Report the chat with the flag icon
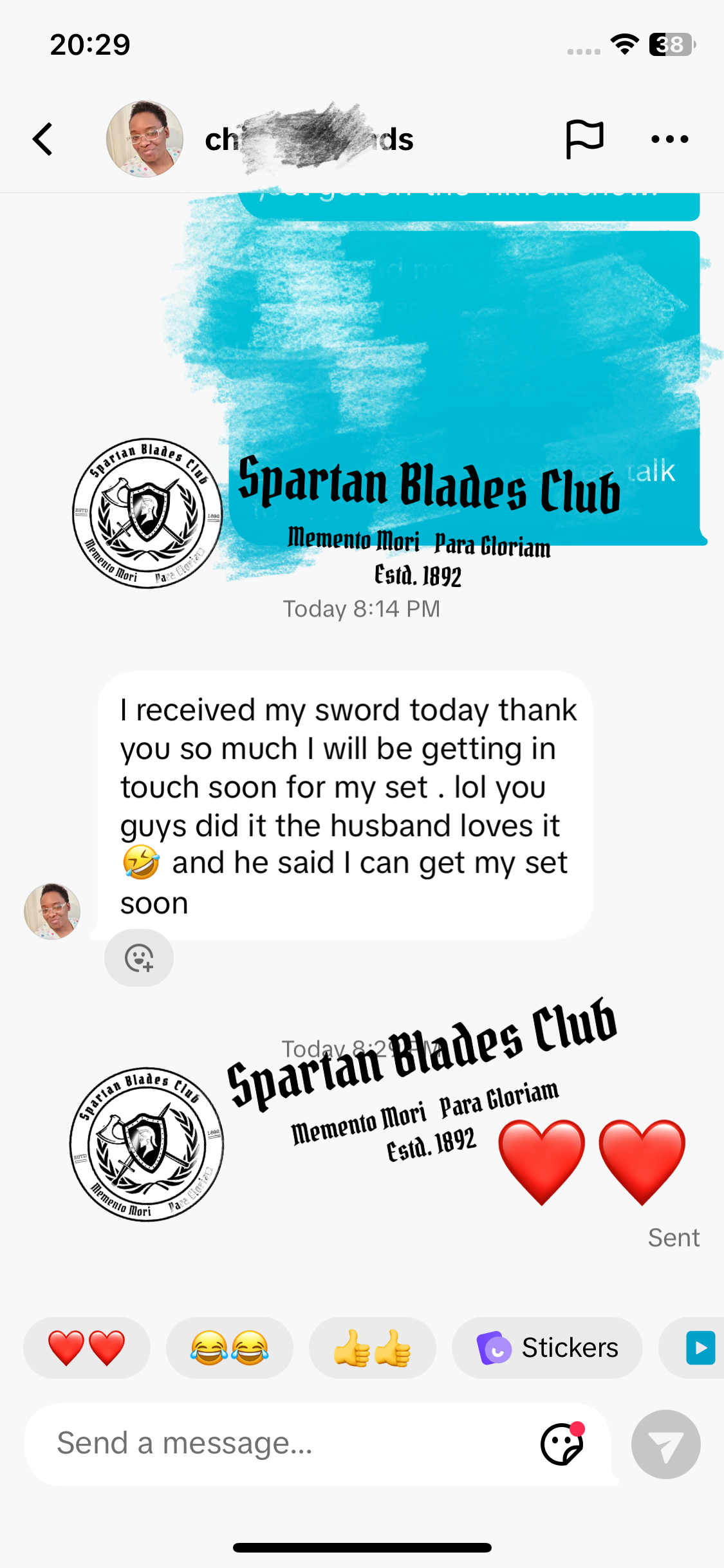This screenshot has width=724, height=1568. tap(584, 139)
